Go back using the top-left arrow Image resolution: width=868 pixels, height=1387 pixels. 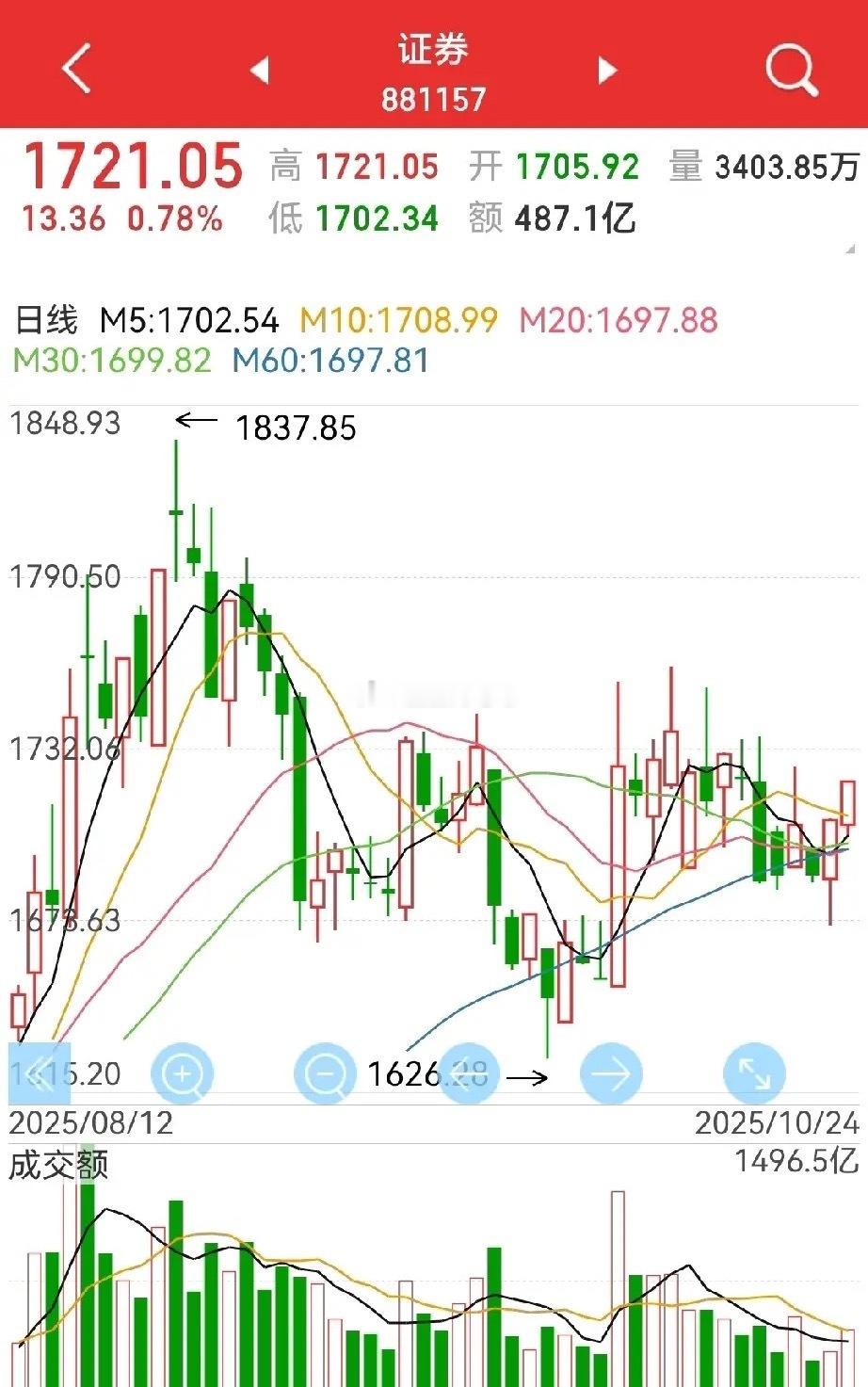pos(76,69)
